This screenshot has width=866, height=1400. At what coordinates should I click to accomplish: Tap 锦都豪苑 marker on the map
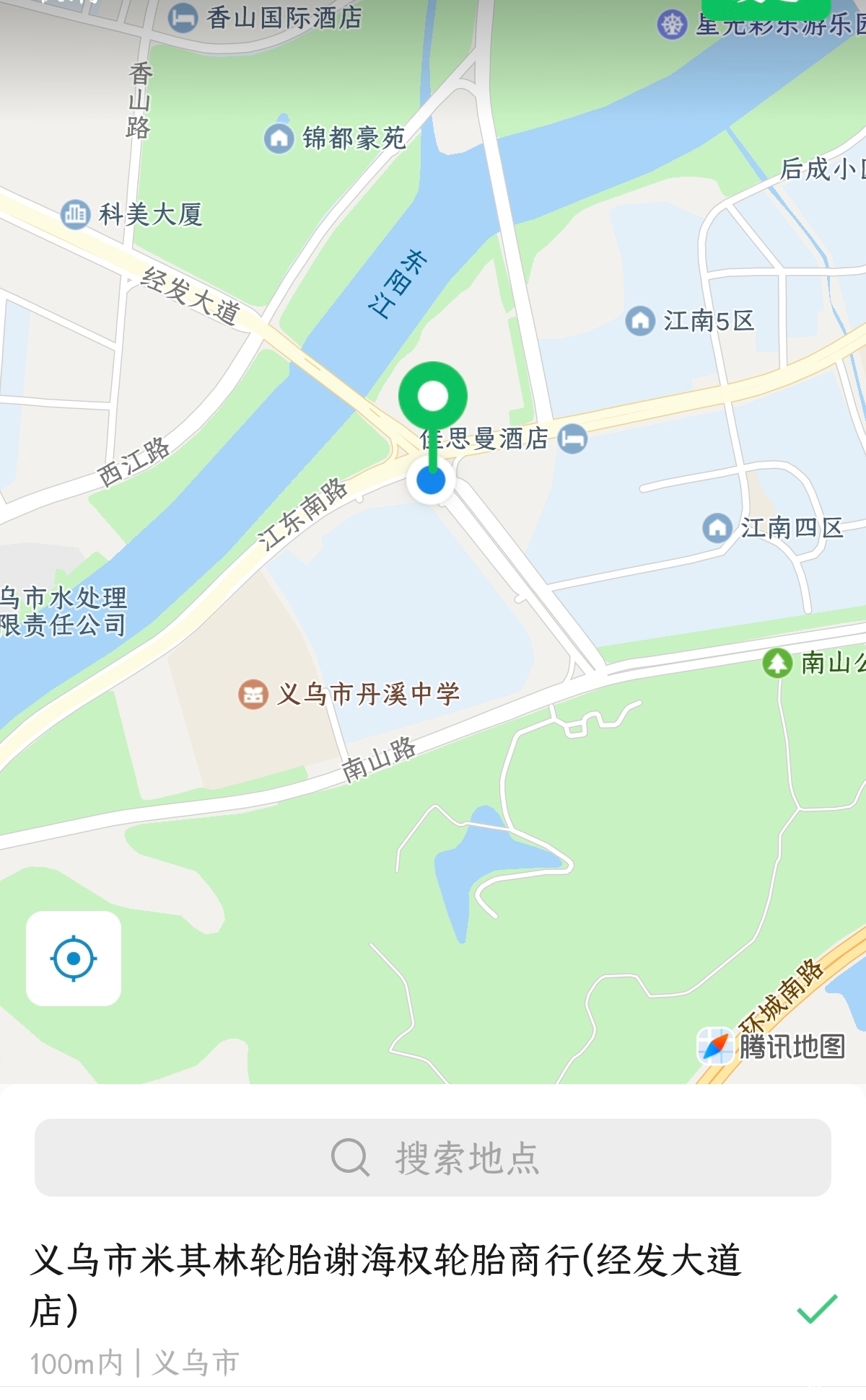(x=279, y=137)
